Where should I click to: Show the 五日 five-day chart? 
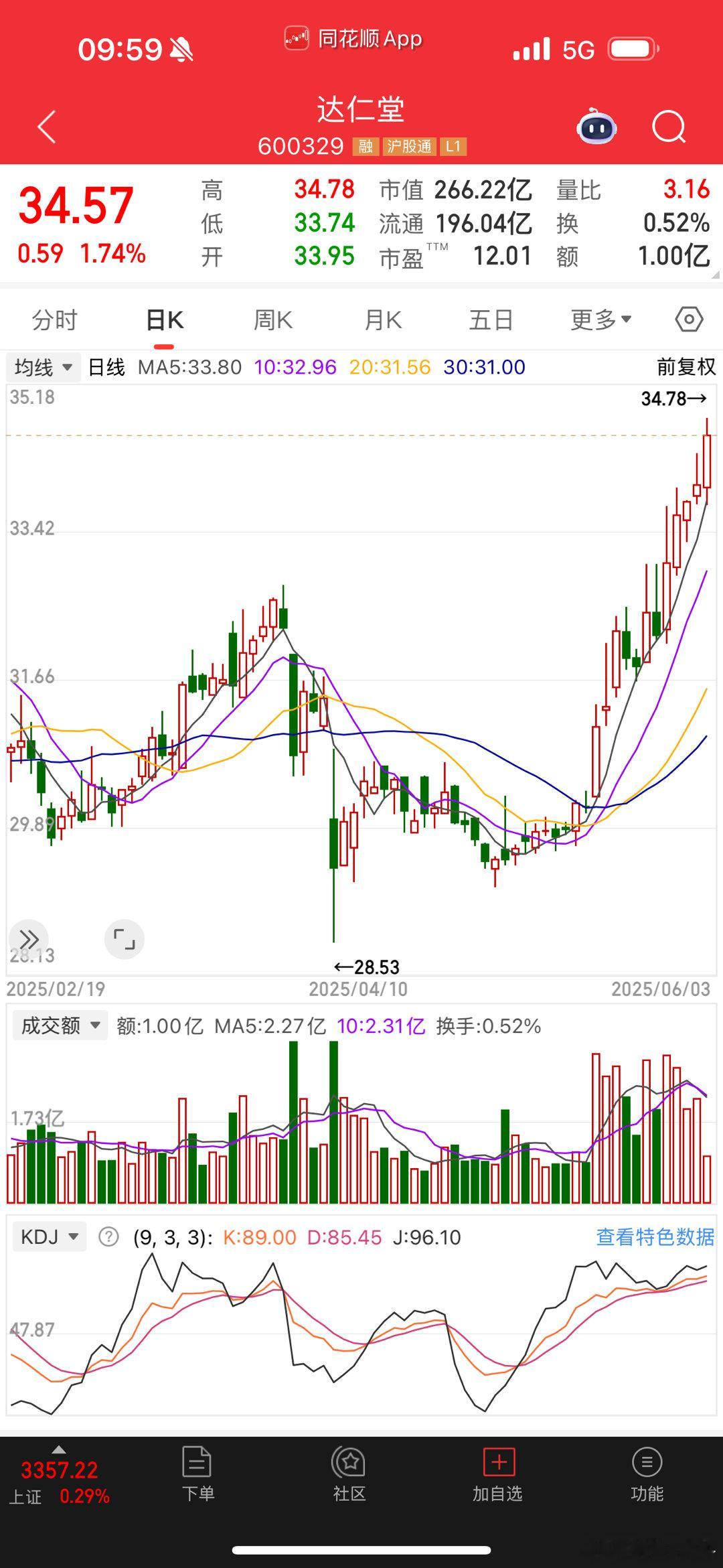491,320
